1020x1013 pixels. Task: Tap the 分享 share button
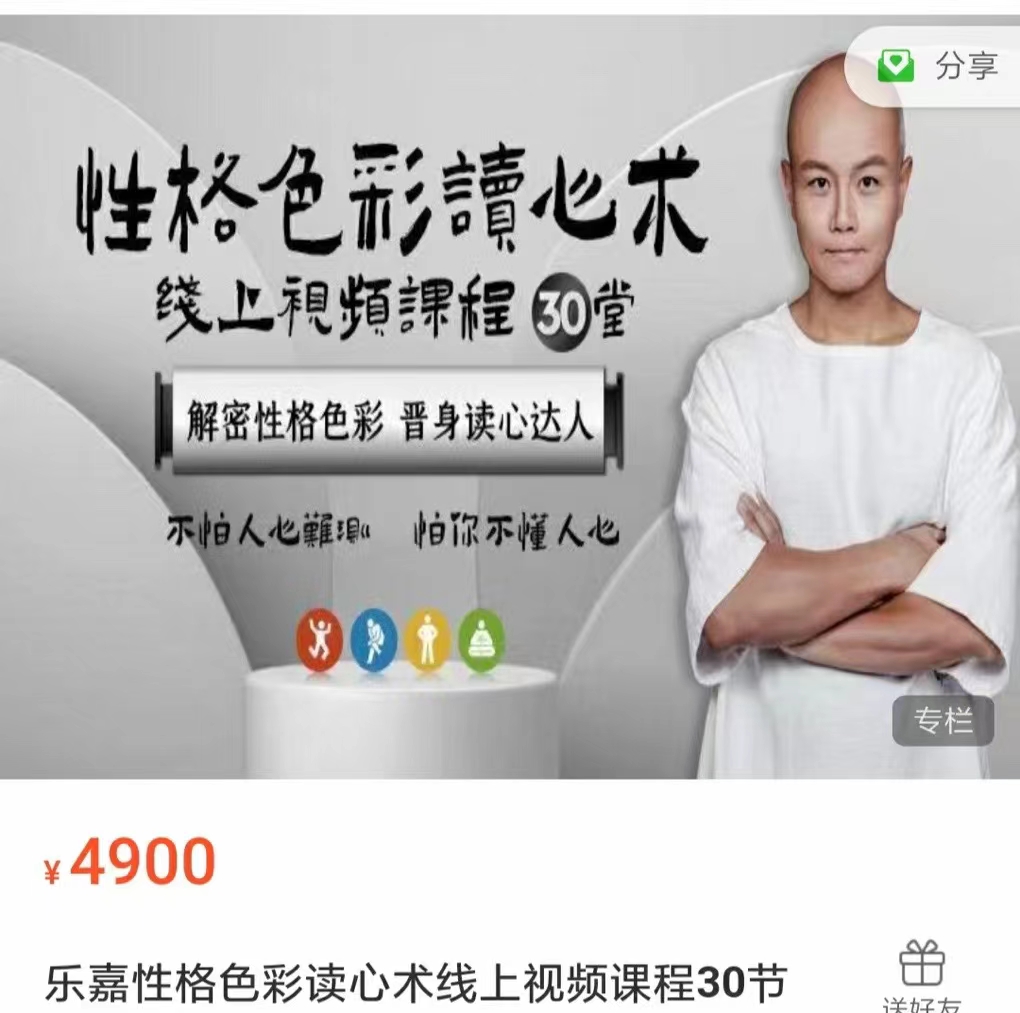[x=938, y=67]
